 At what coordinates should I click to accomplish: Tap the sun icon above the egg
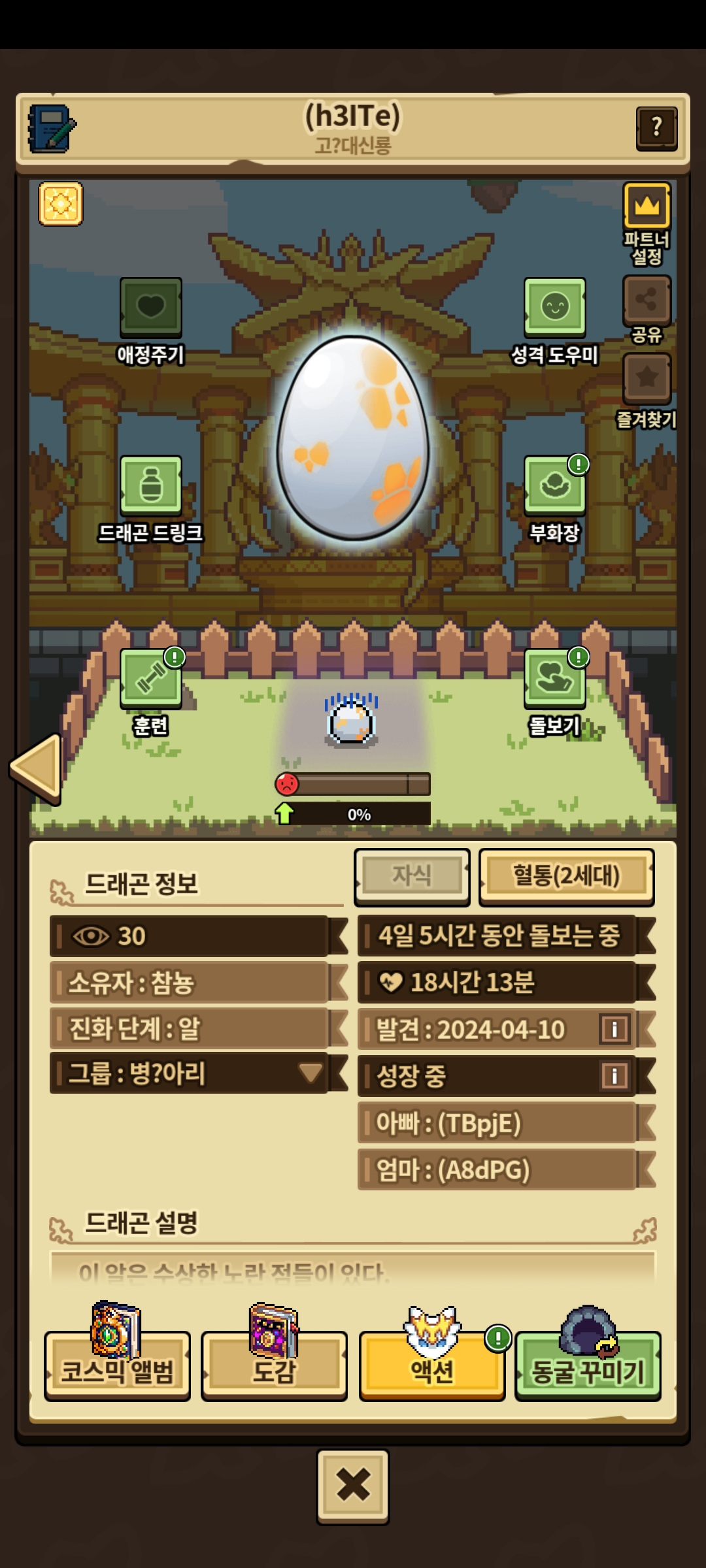click(x=61, y=204)
